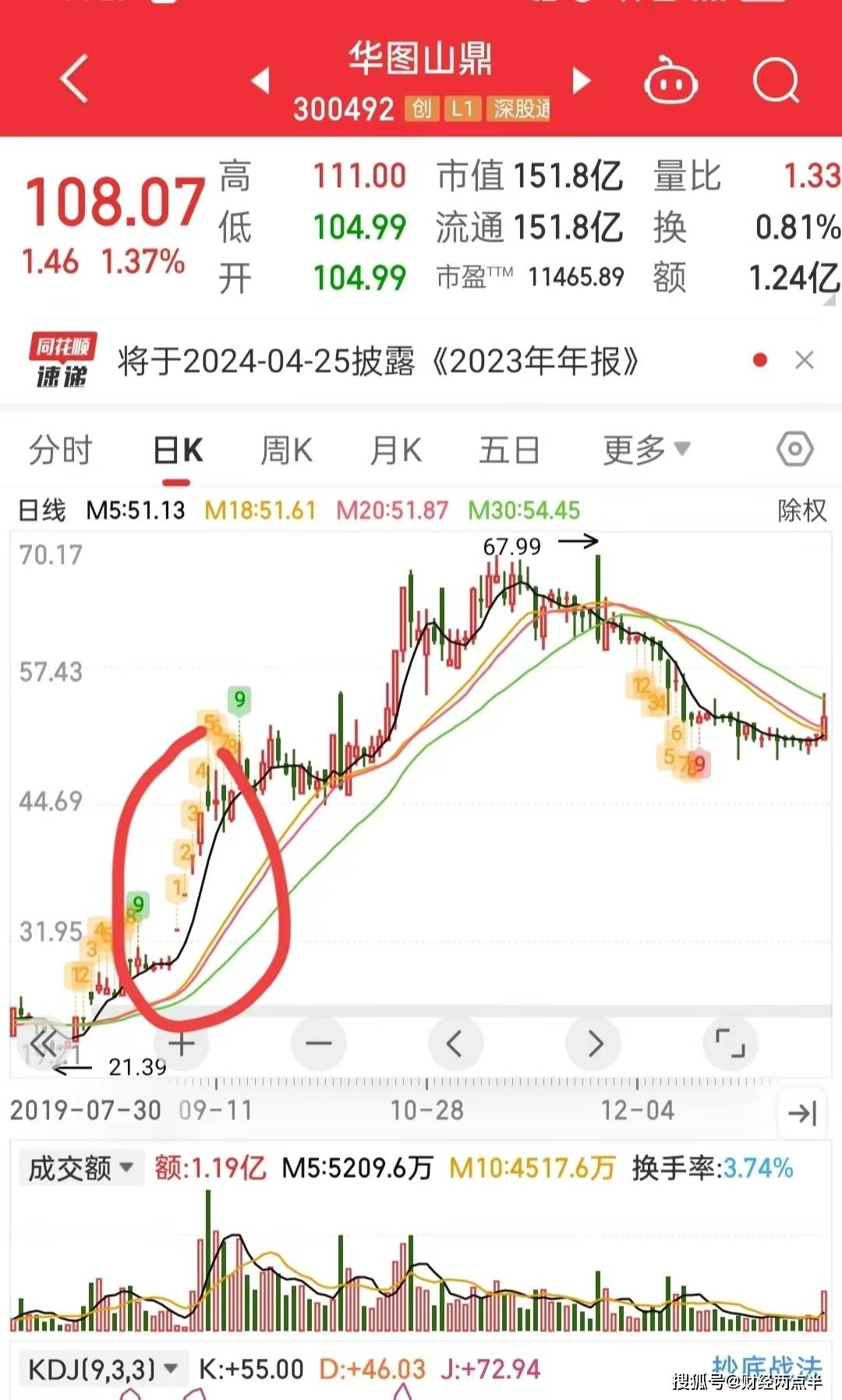The image size is (842, 1400).
Task: Switch to the 周K chart
Action: click(286, 451)
